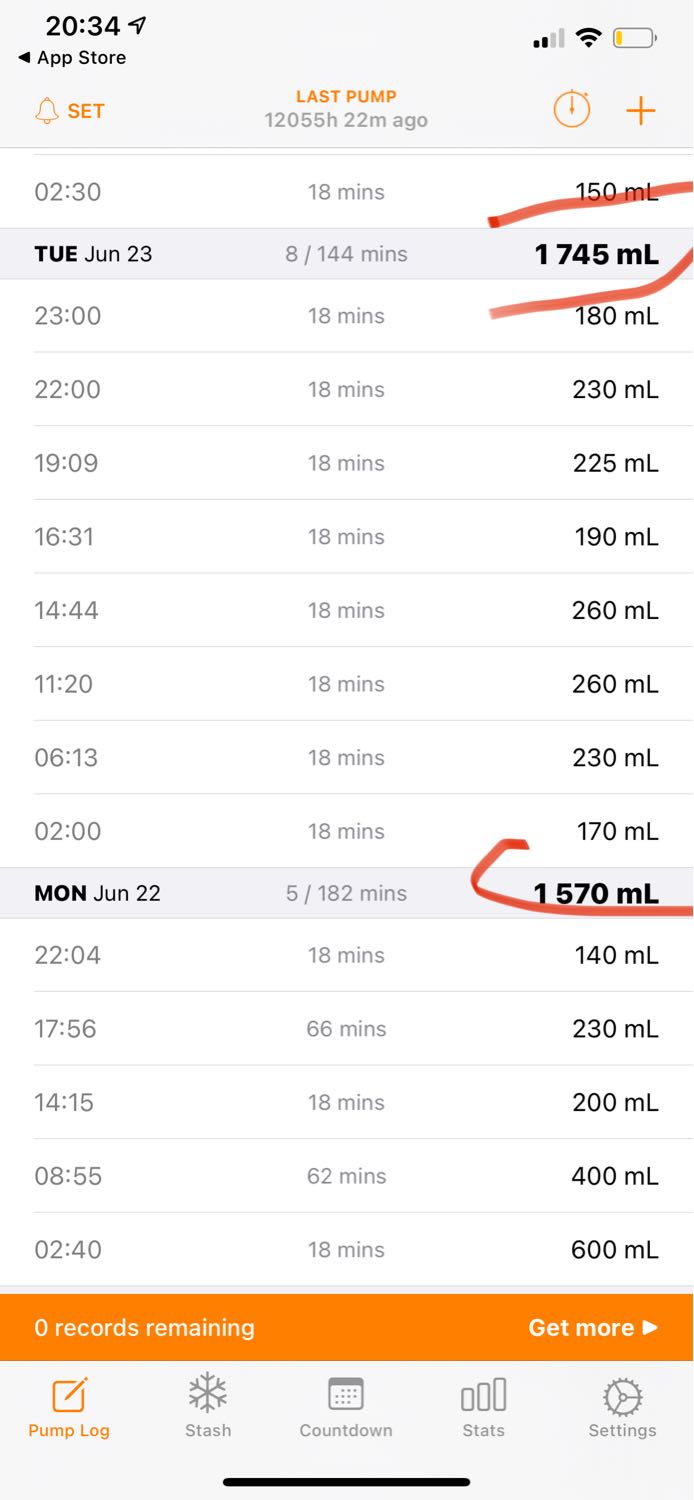Image resolution: width=694 pixels, height=1500 pixels.
Task: Open the 14:44 pump entry
Action: pyautogui.click(x=347, y=610)
